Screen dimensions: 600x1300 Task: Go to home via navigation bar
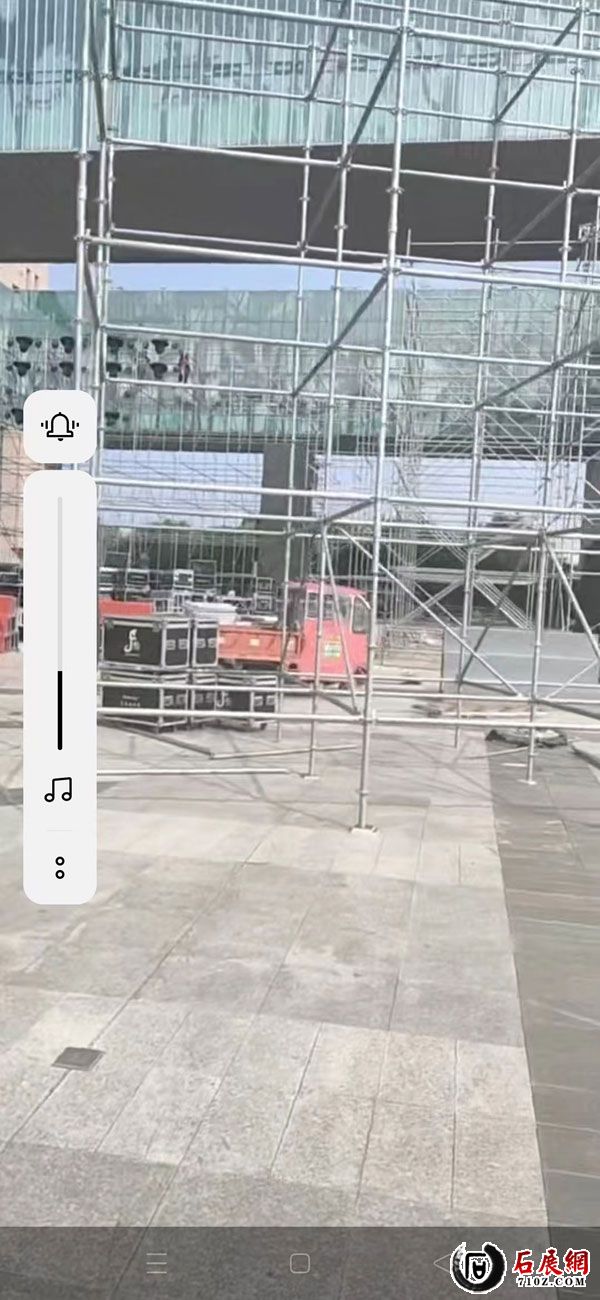tap(300, 1263)
